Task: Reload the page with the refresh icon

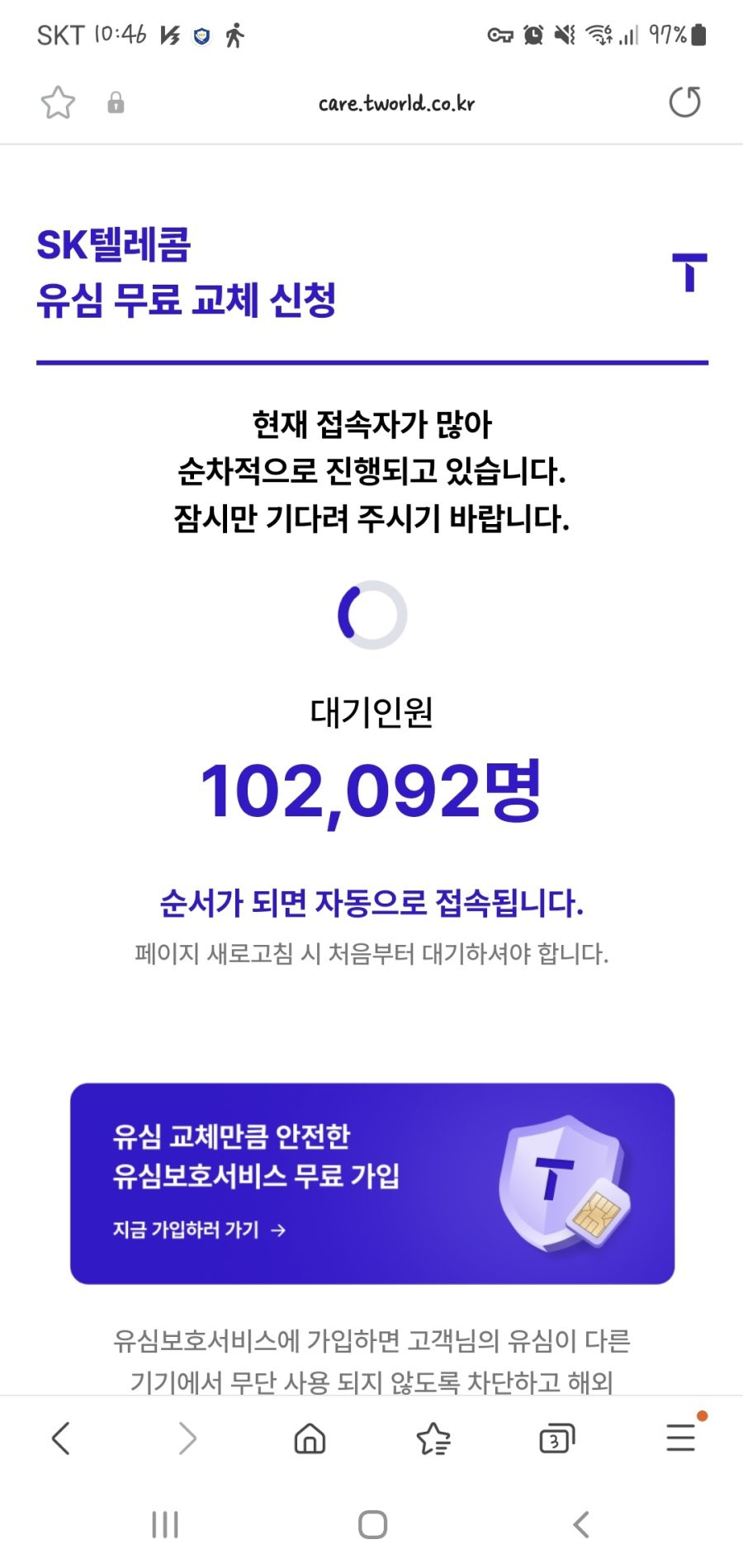Action: 684,102
